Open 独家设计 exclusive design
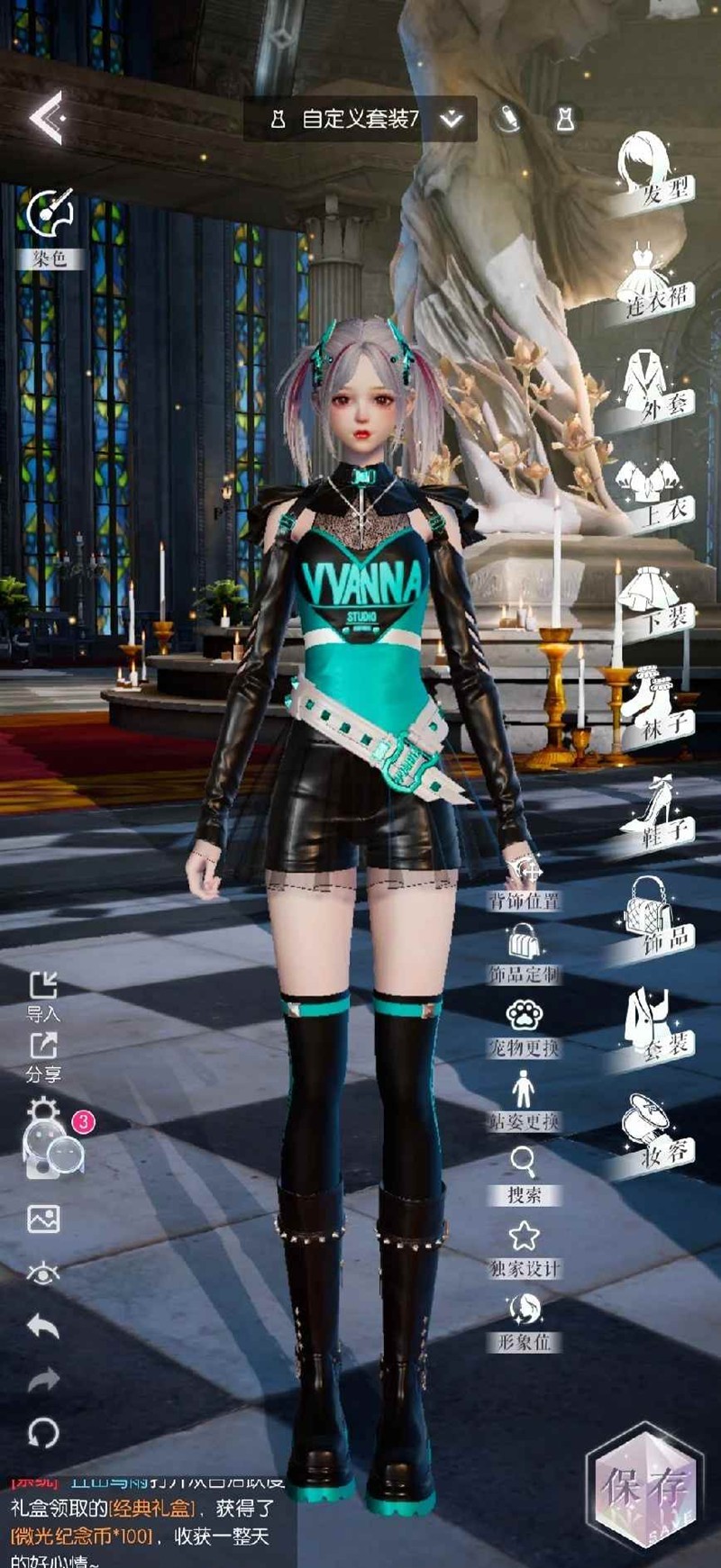Screen dimensions: 721x1568 524,1248
